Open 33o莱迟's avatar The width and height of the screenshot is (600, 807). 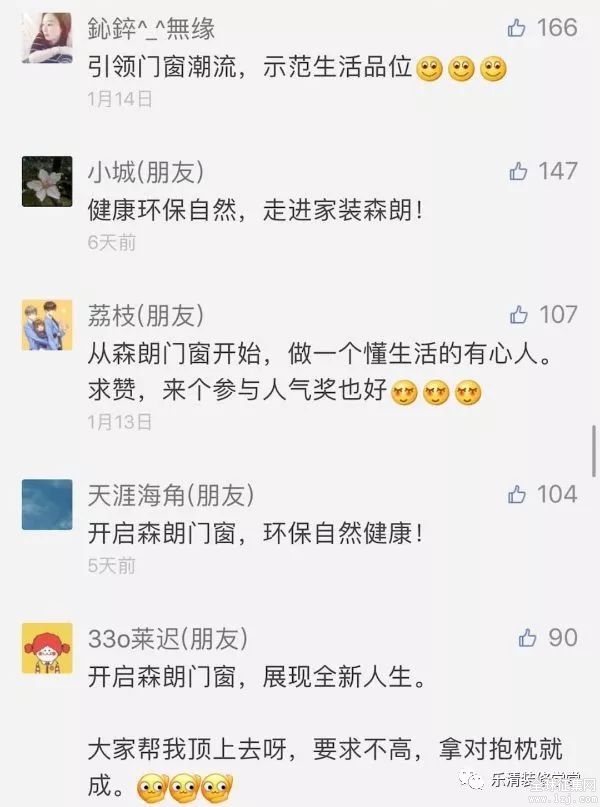(x=47, y=648)
